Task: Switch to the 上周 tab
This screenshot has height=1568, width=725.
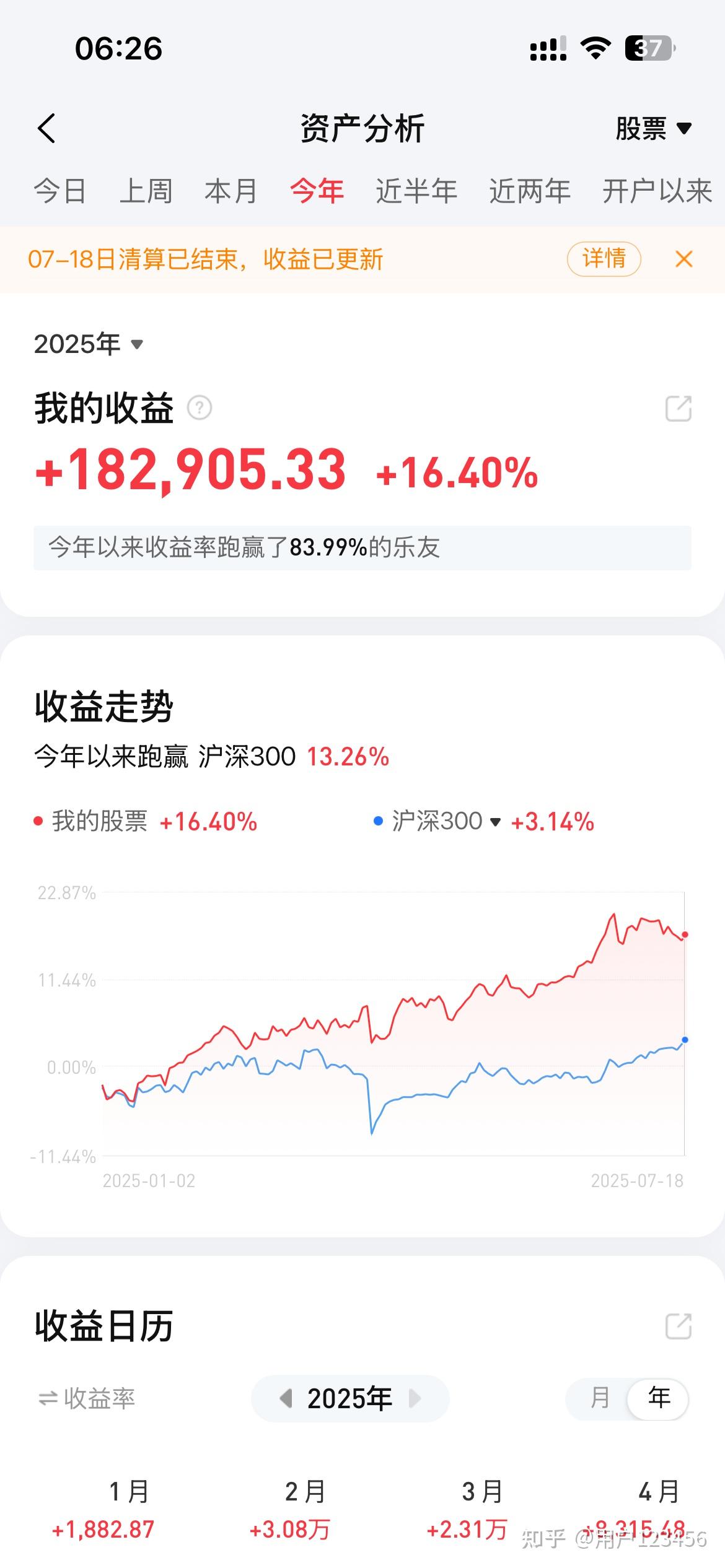Action: [x=146, y=191]
